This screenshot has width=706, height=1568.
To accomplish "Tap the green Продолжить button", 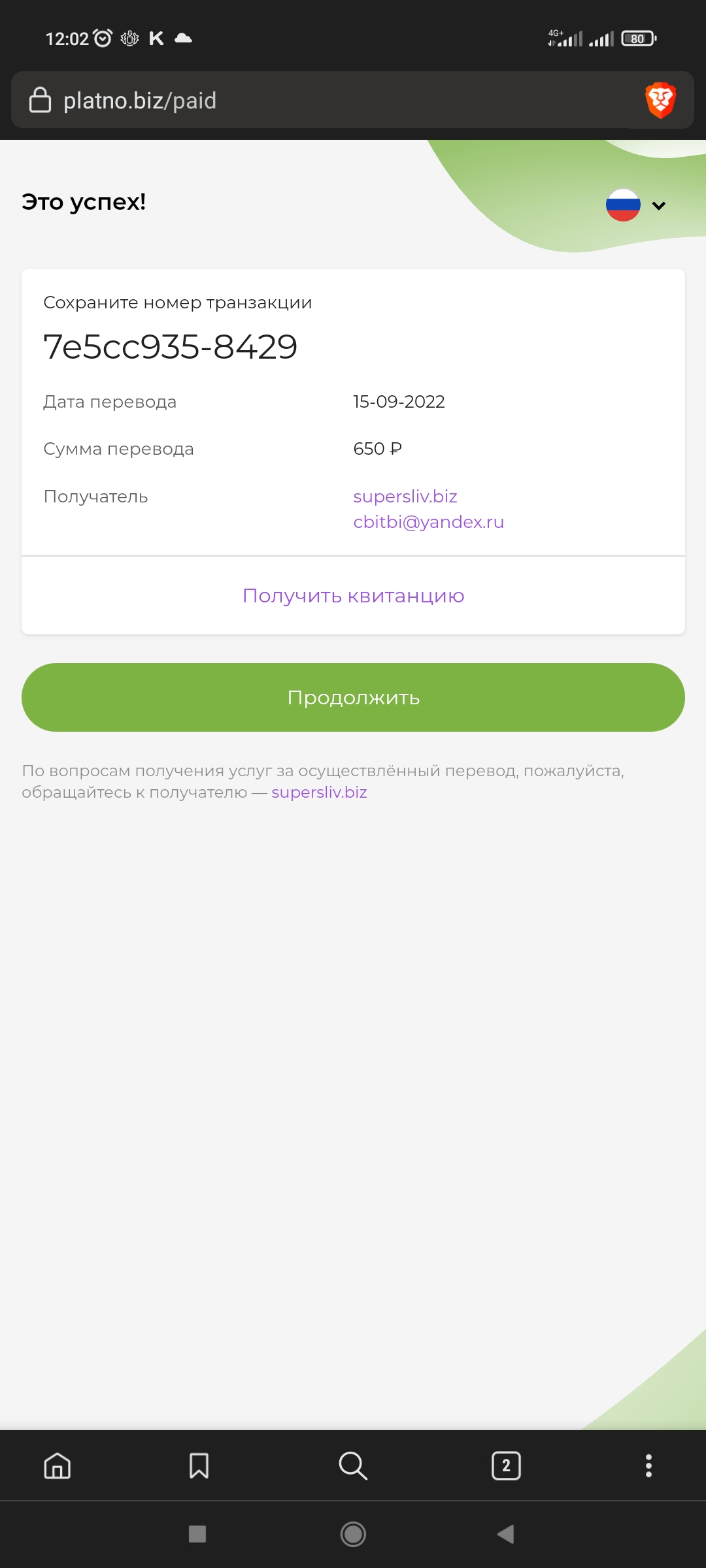I will [353, 697].
